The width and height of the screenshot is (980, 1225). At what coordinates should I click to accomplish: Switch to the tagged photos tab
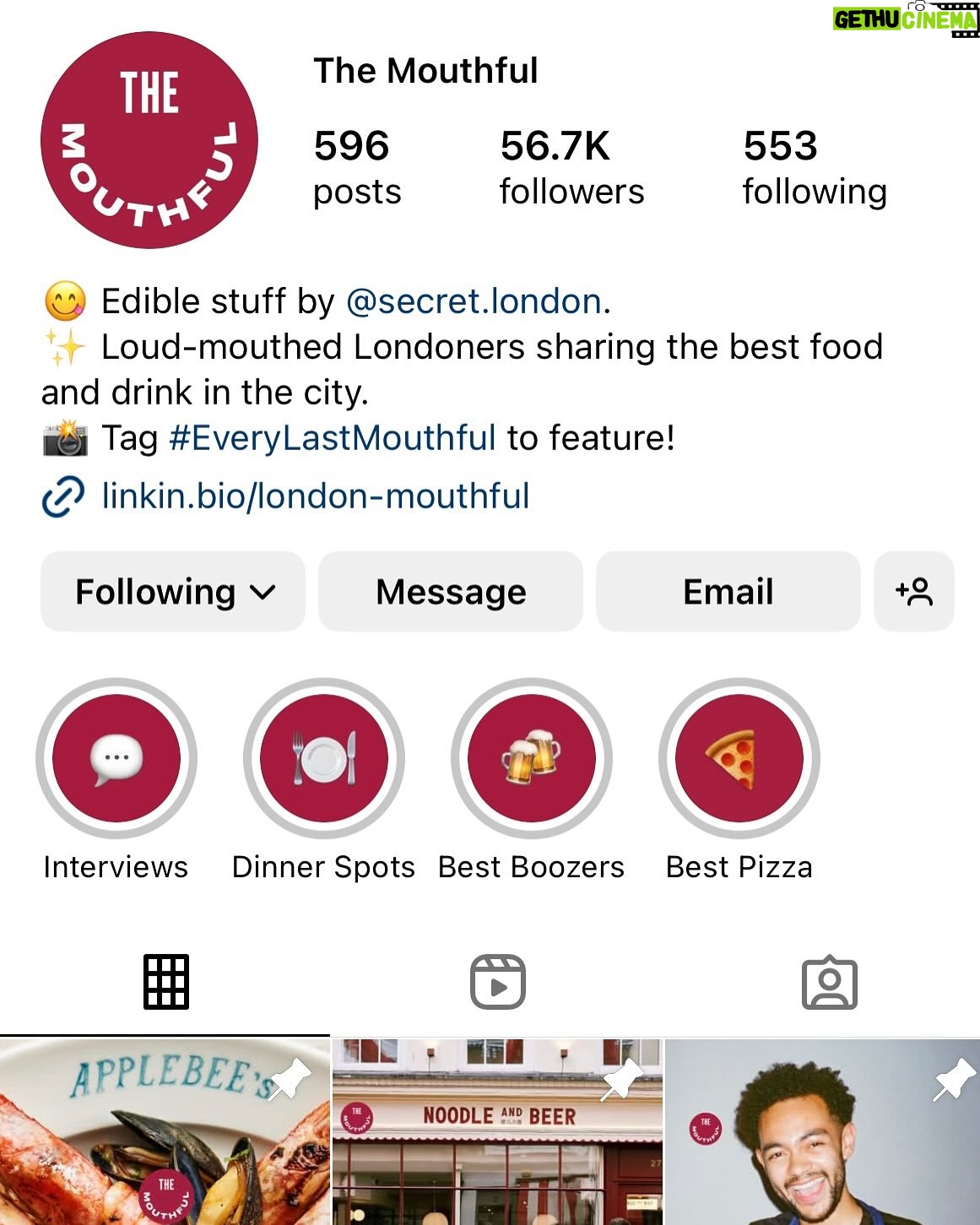pos(830,982)
